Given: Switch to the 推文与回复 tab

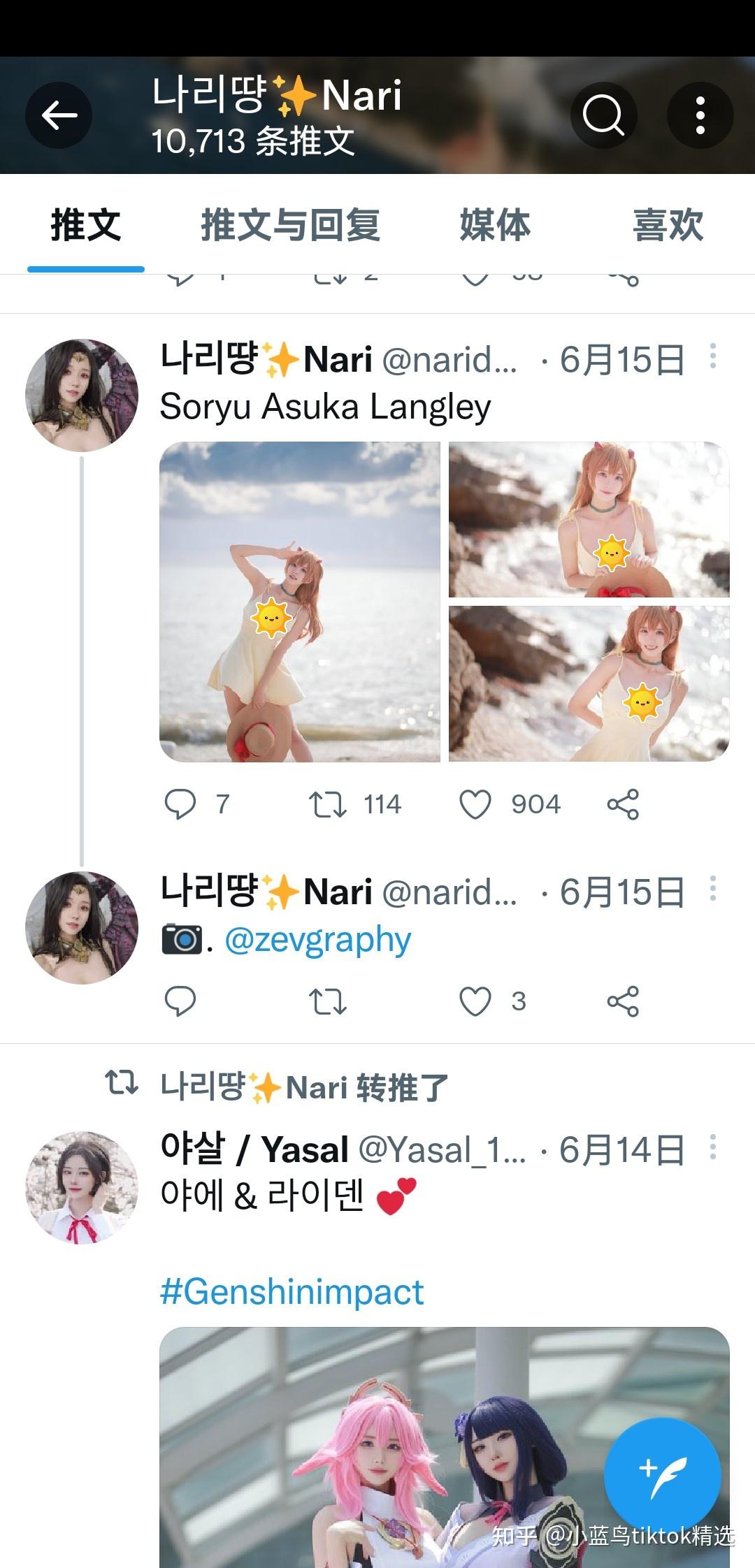Looking at the screenshot, I should tap(290, 226).
